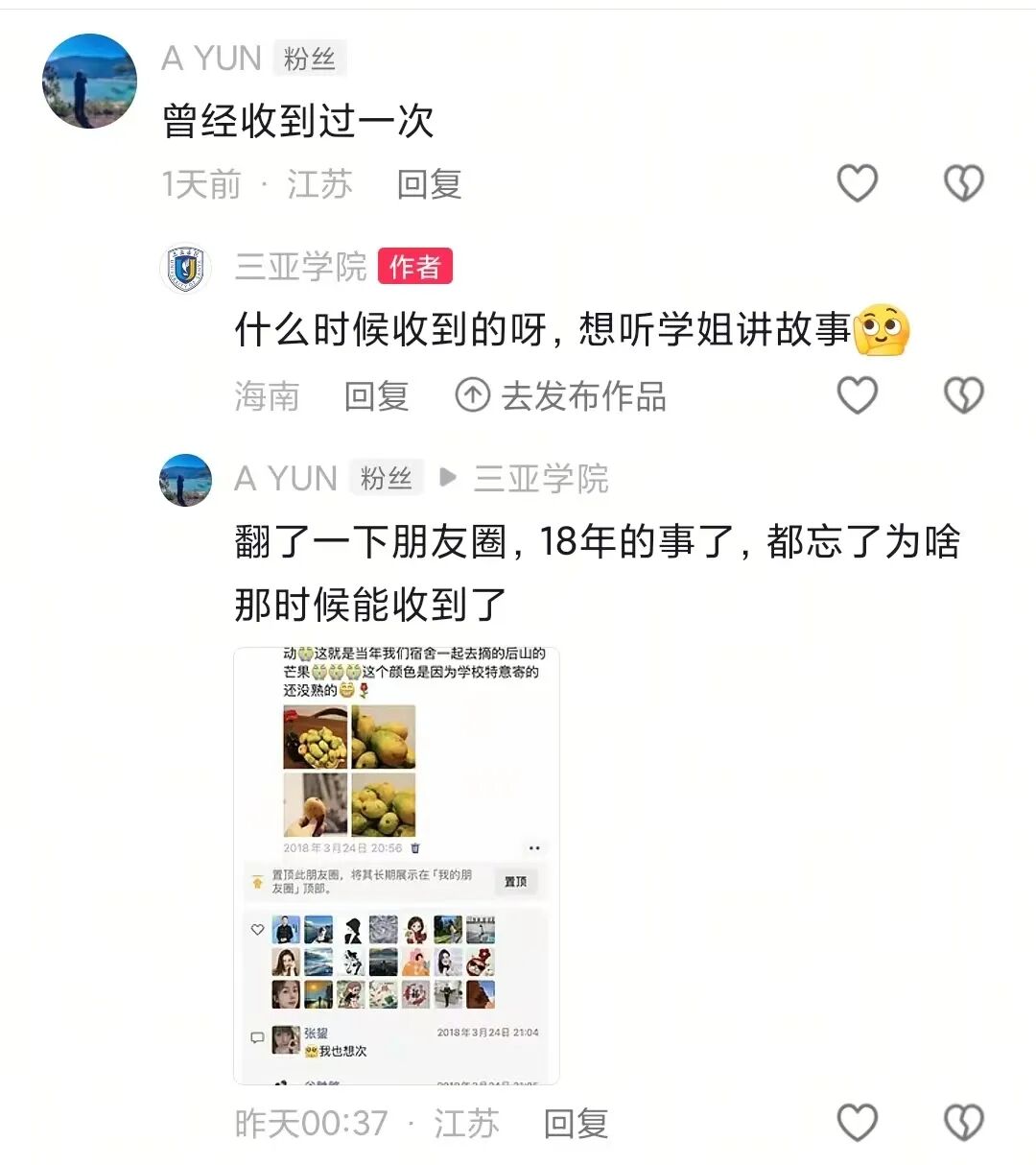This screenshot has height=1165, width=1036.
Task: Click 回复 under A YUN's first comment
Action: pyautogui.click(x=428, y=184)
